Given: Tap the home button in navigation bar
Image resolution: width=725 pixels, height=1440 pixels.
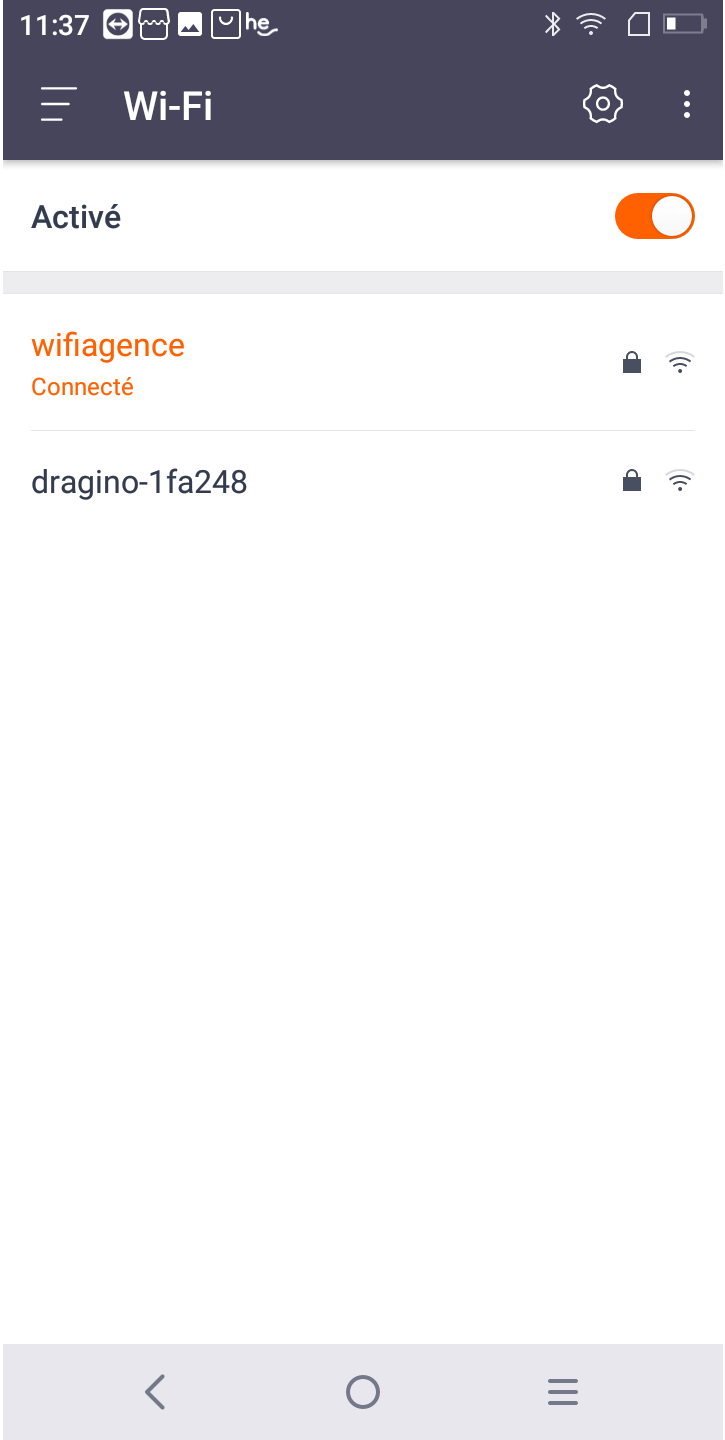Looking at the screenshot, I should (x=362, y=1392).
